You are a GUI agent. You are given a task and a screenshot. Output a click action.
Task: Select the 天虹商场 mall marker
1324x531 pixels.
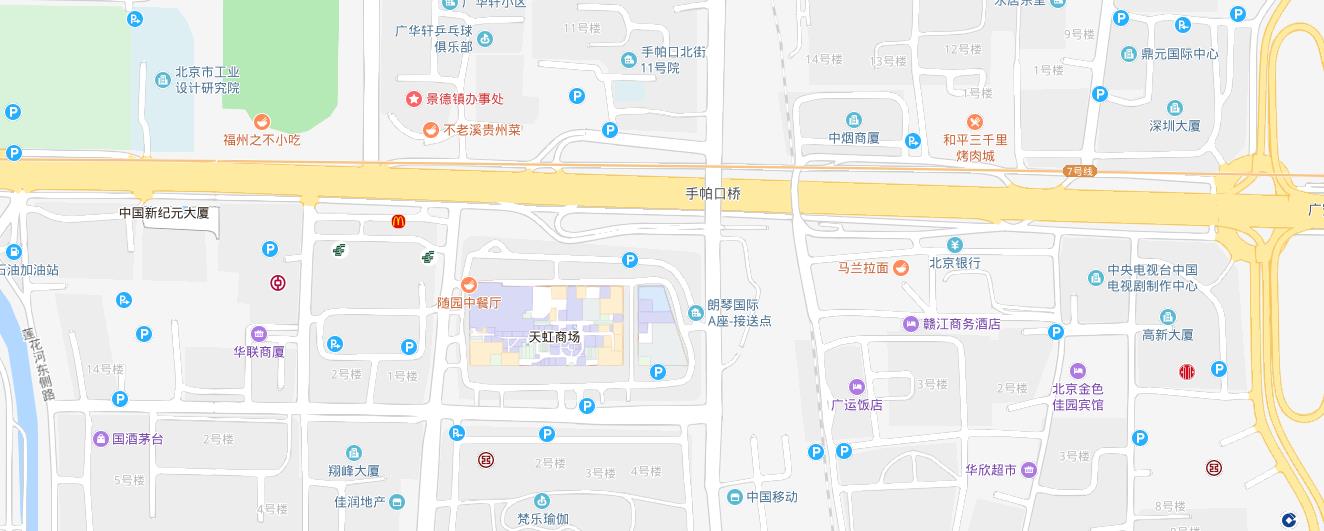coord(554,337)
